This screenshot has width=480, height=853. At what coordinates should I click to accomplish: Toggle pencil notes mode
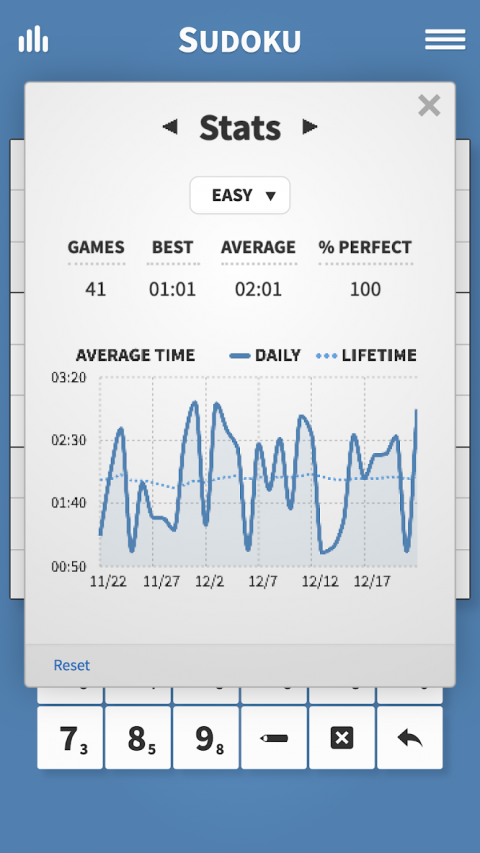coord(274,738)
